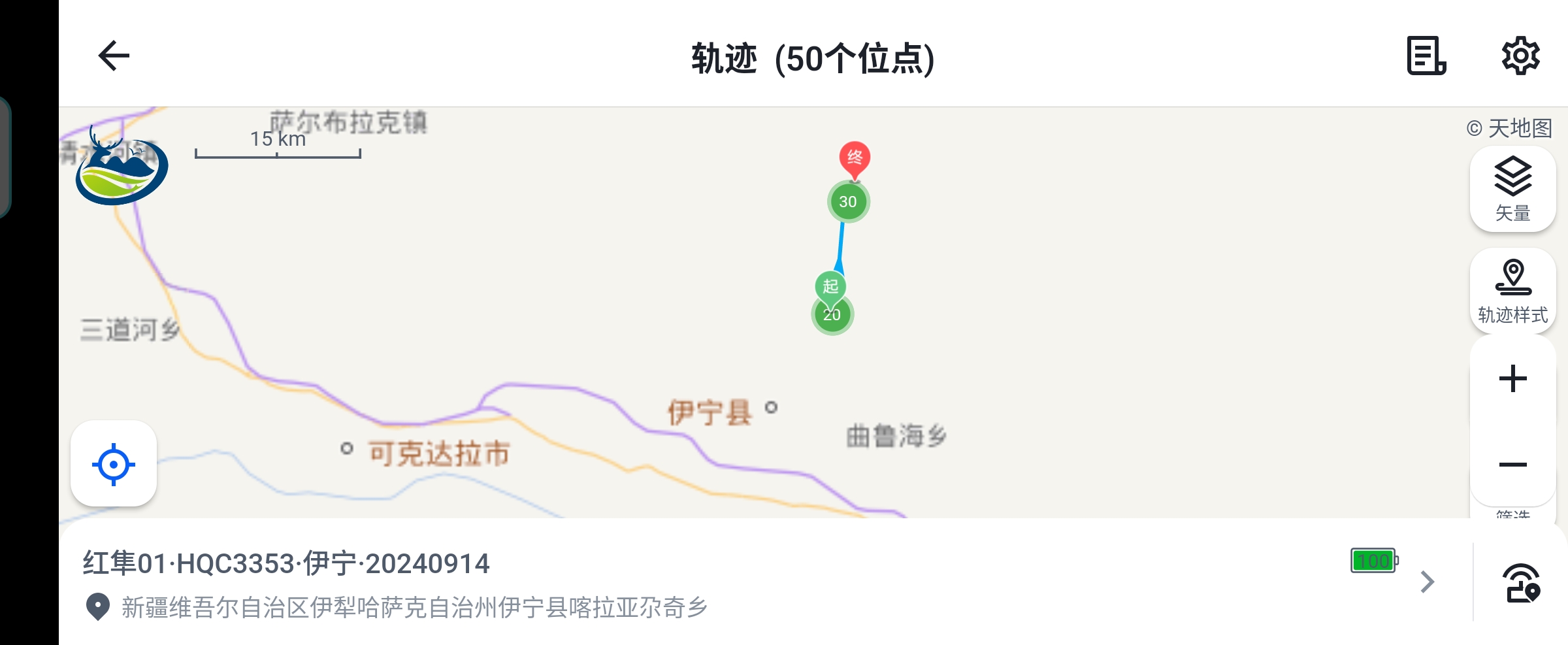The image size is (1568, 645).
Task: Open the track points list icon
Action: (1426, 56)
